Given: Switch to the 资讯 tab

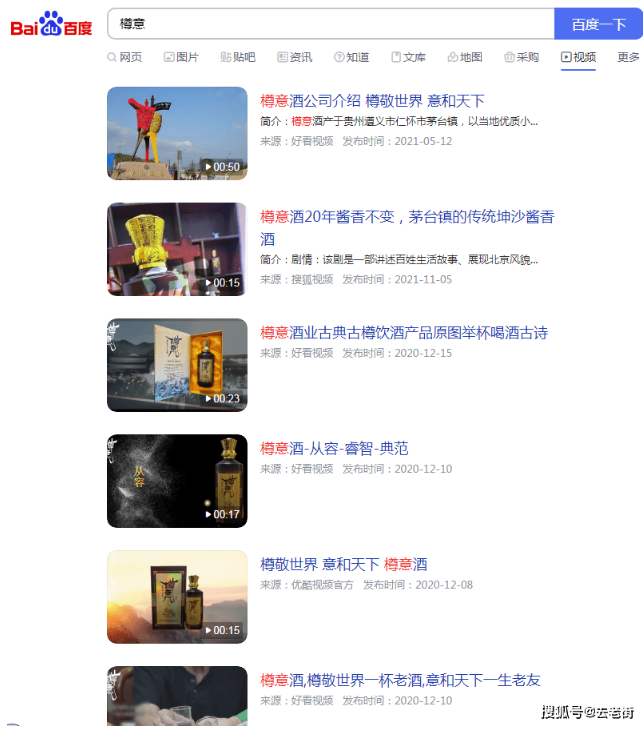Looking at the screenshot, I should pos(295,57).
